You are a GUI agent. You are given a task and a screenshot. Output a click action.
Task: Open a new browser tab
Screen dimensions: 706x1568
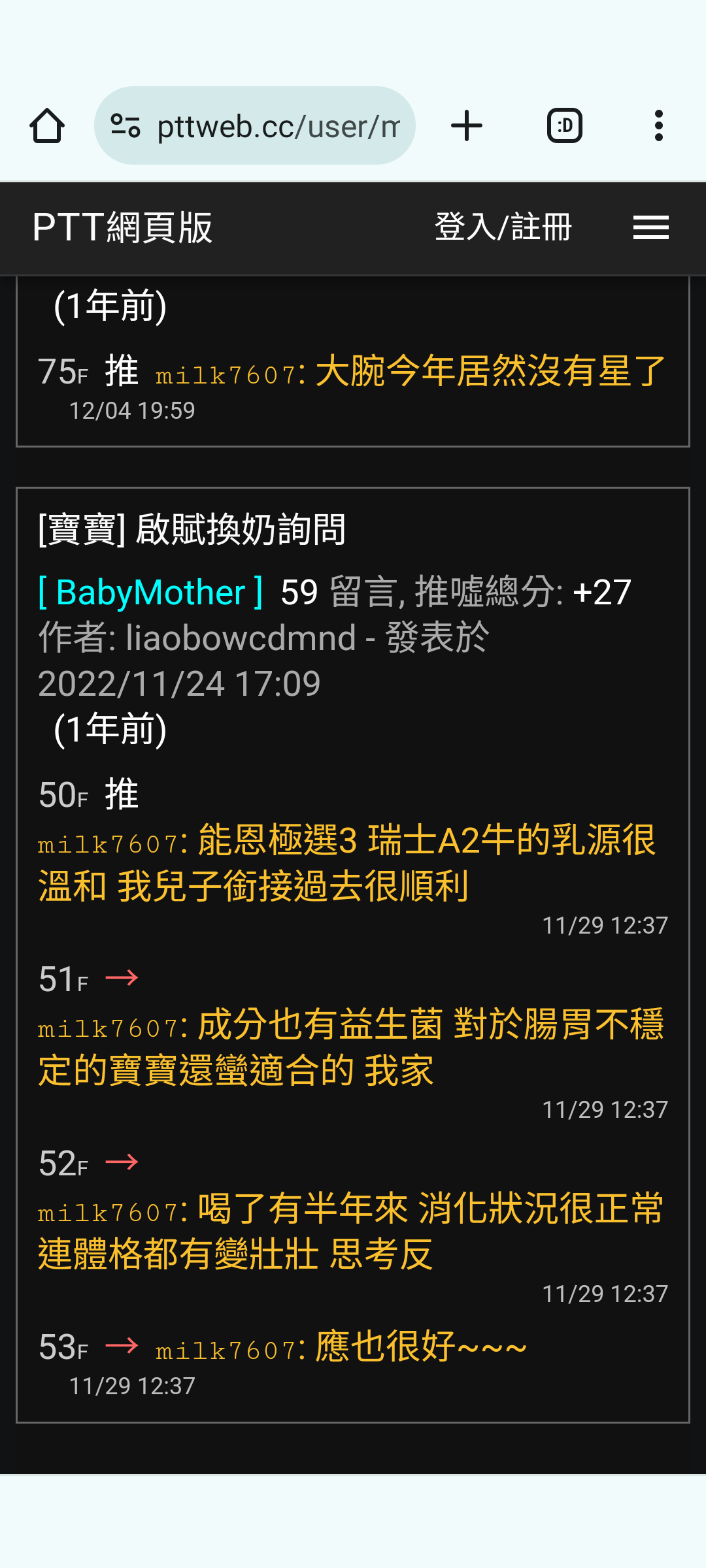point(467,125)
